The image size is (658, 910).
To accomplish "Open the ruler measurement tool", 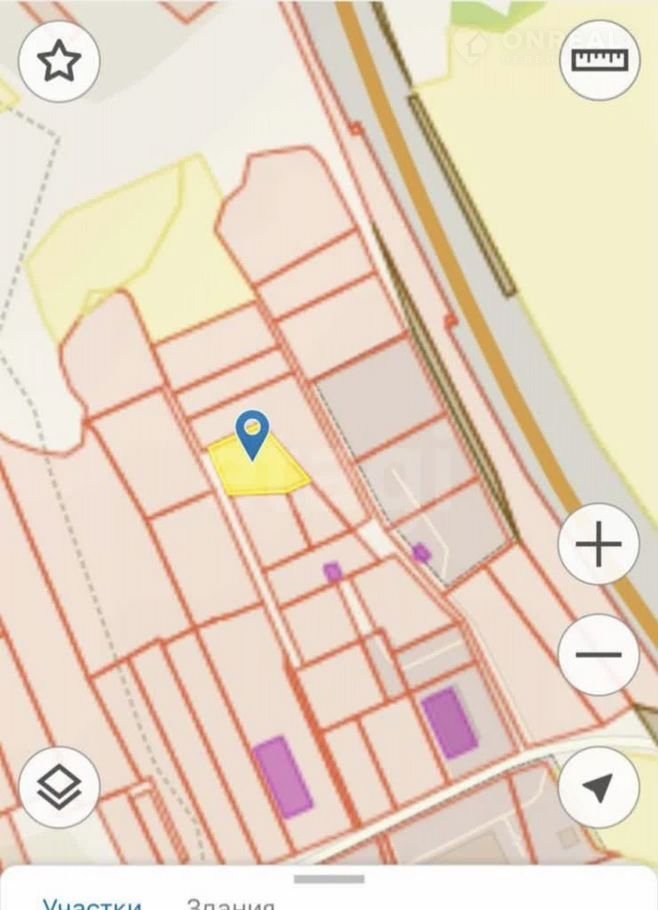I will [x=599, y=59].
